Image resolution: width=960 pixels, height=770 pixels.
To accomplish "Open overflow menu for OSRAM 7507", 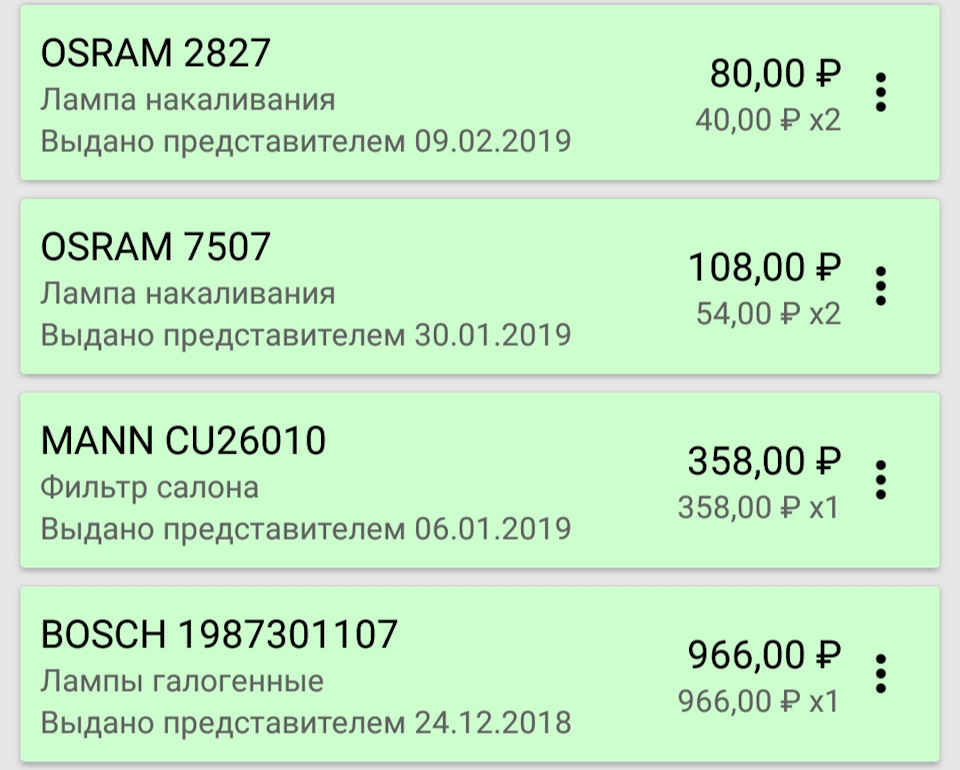I will point(881,286).
